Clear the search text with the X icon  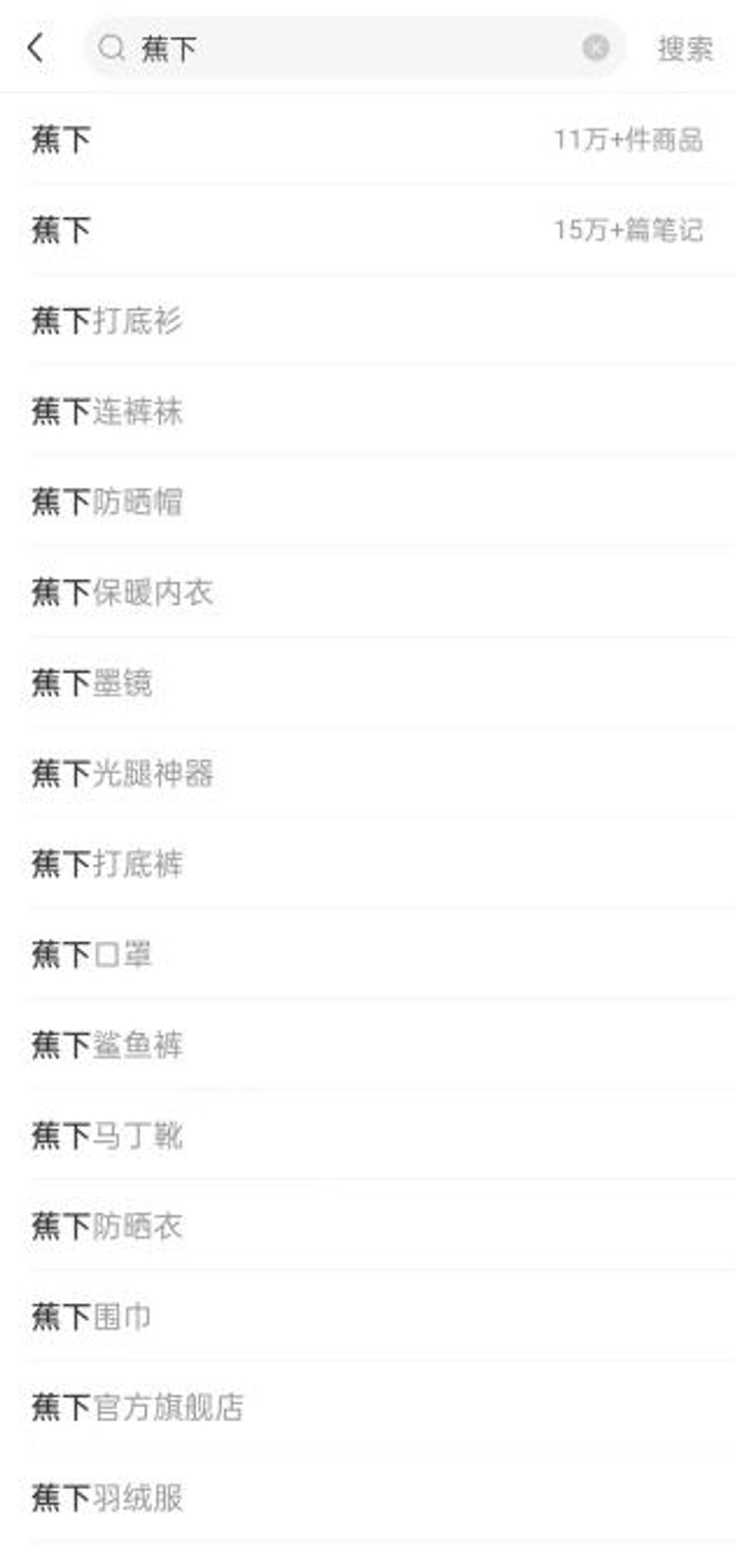595,48
